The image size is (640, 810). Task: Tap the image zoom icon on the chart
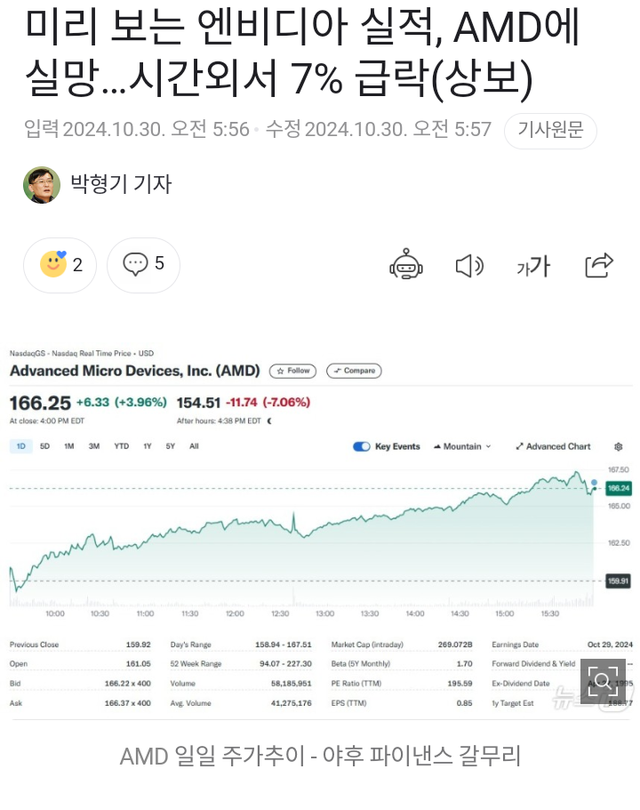coord(603,683)
